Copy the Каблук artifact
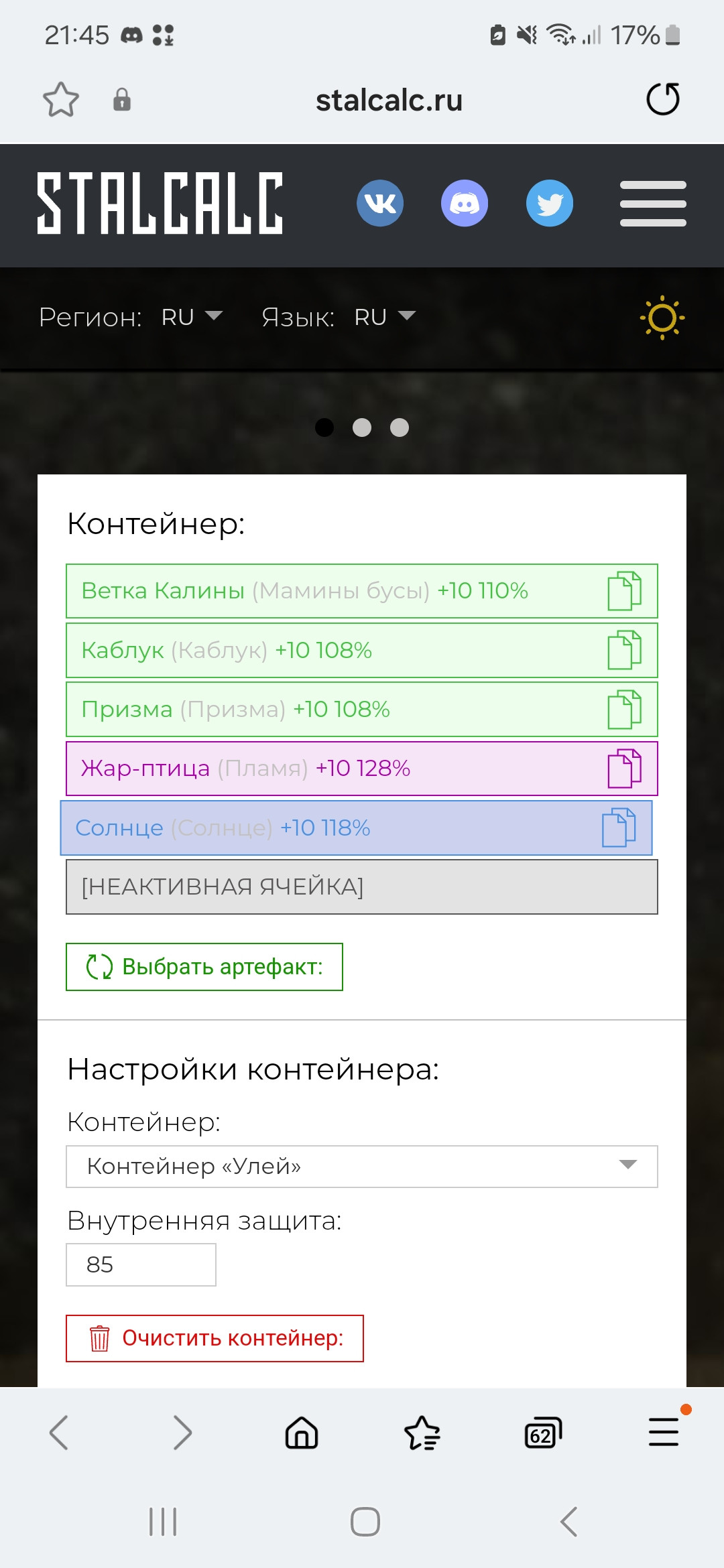724x1568 pixels. point(623,650)
